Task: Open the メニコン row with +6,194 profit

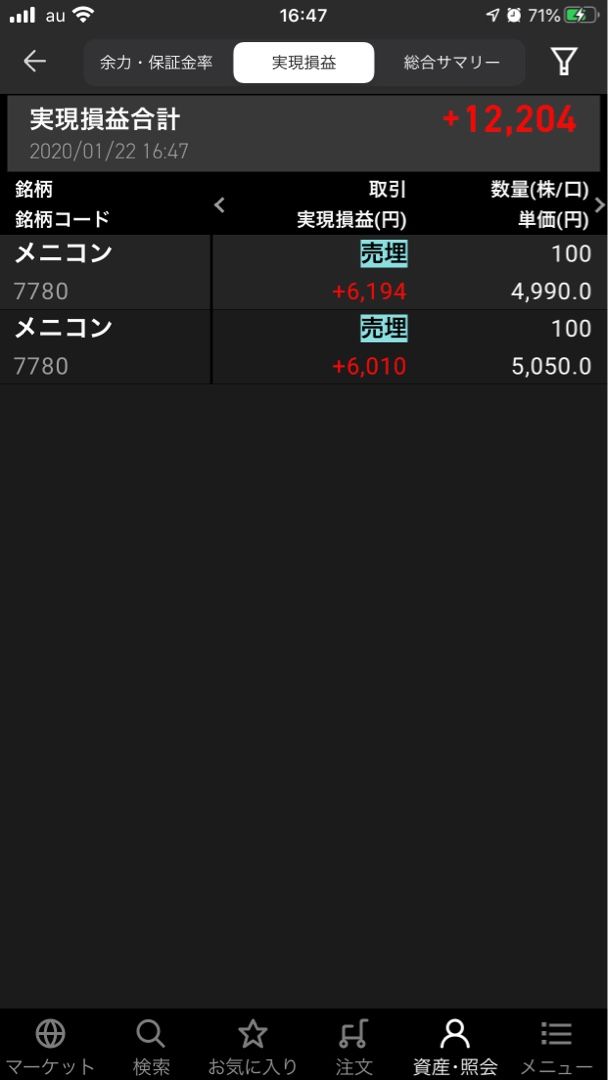Action: (x=304, y=272)
